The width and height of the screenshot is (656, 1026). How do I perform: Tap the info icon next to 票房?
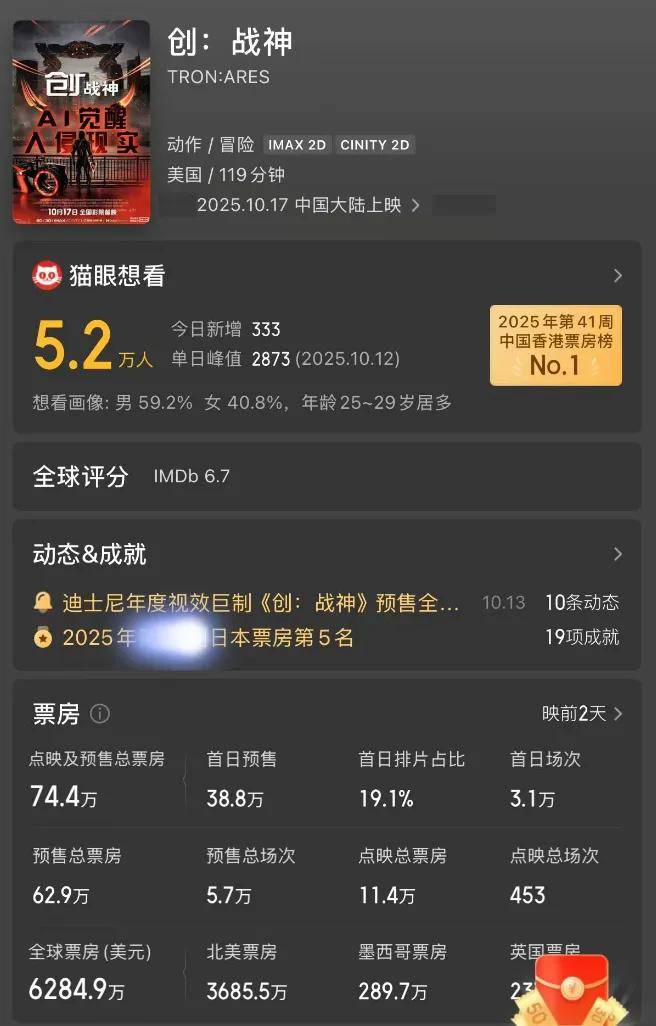(x=100, y=714)
